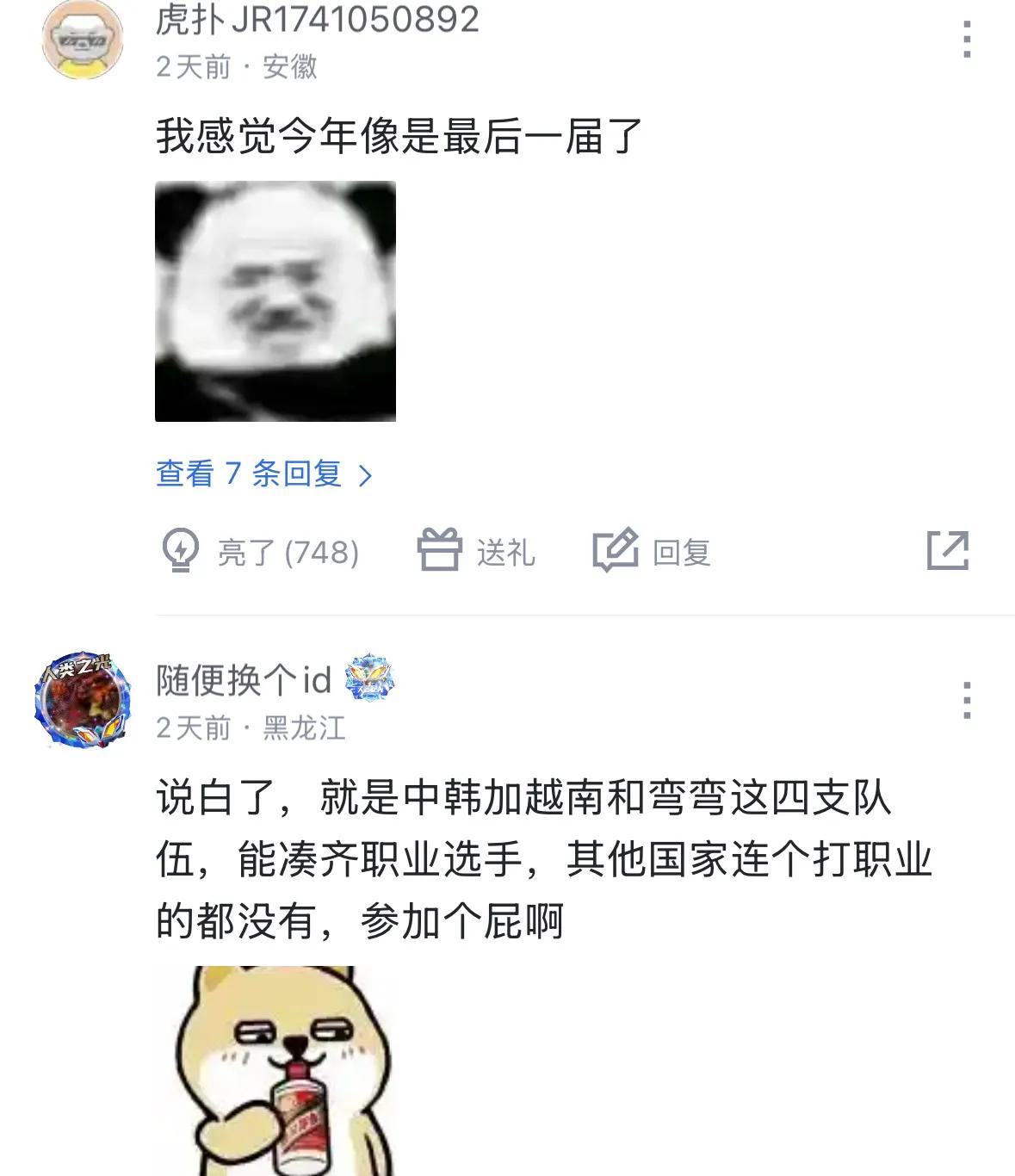Send a gift via 送礼

pos(476,551)
